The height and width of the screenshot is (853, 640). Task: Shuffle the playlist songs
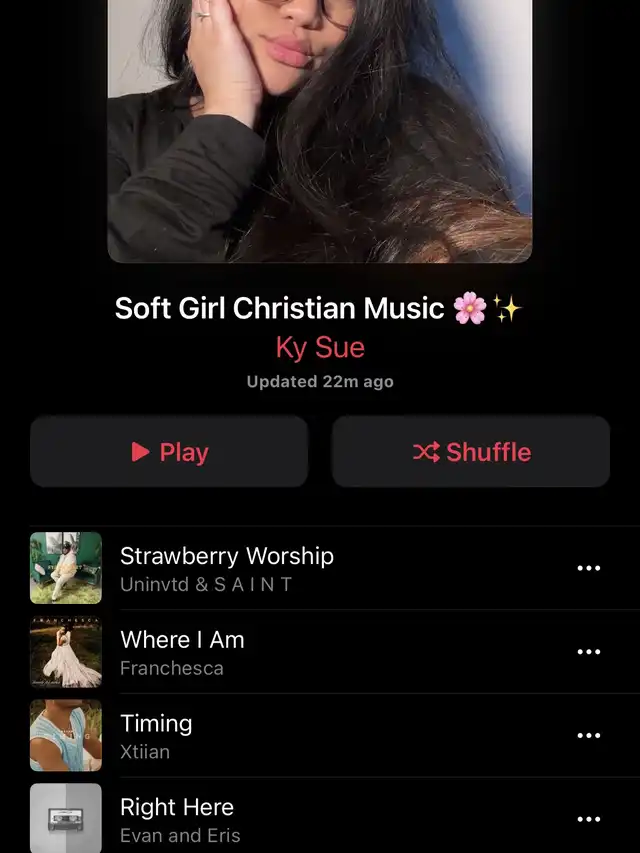tap(471, 452)
